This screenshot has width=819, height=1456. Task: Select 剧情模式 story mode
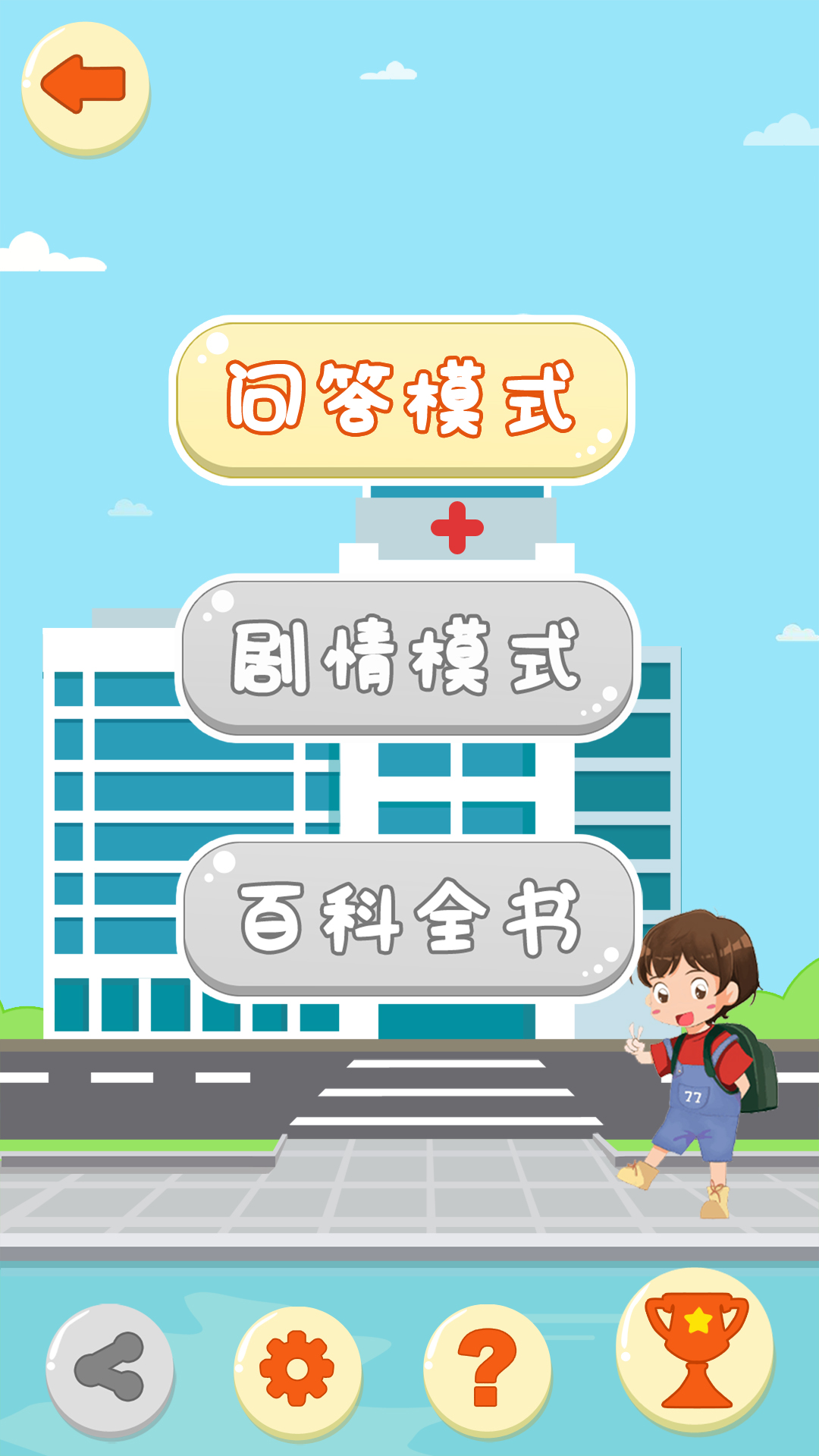pyautogui.click(x=407, y=657)
